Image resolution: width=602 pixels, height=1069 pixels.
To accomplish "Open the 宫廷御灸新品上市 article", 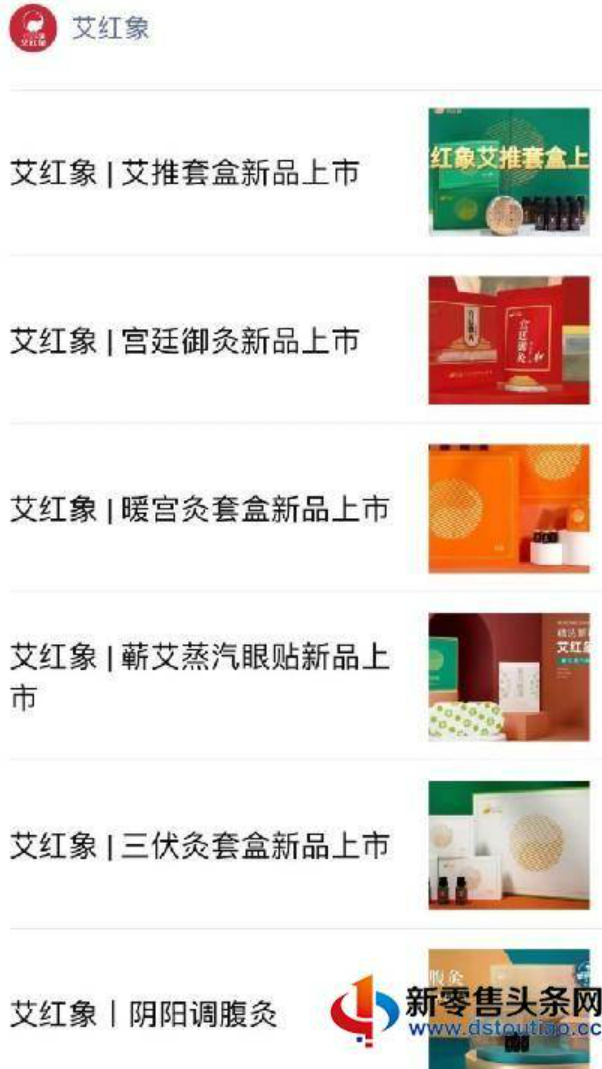I will [x=185, y=341].
